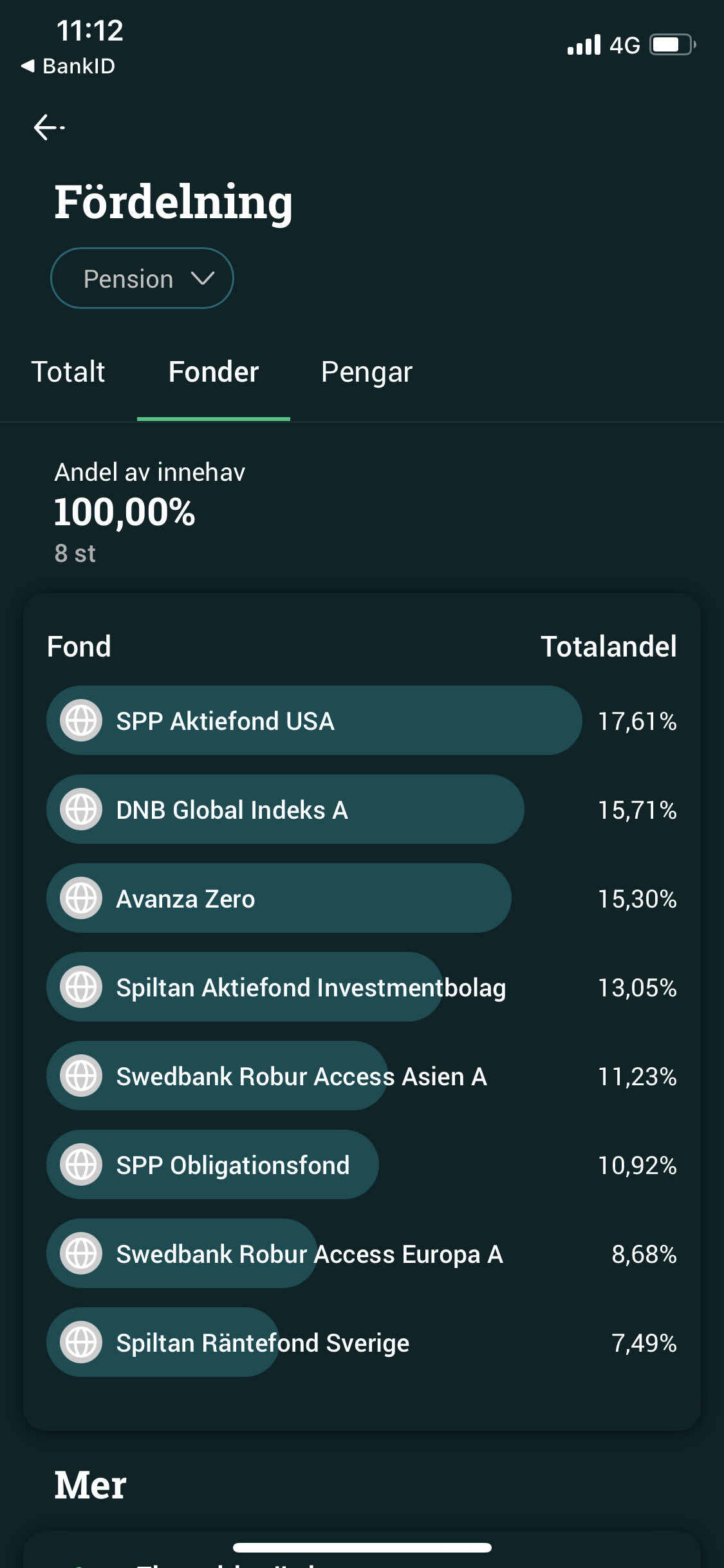The image size is (724, 1568).
Task: Go back using the arrow icon
Action: pos(46,127)
